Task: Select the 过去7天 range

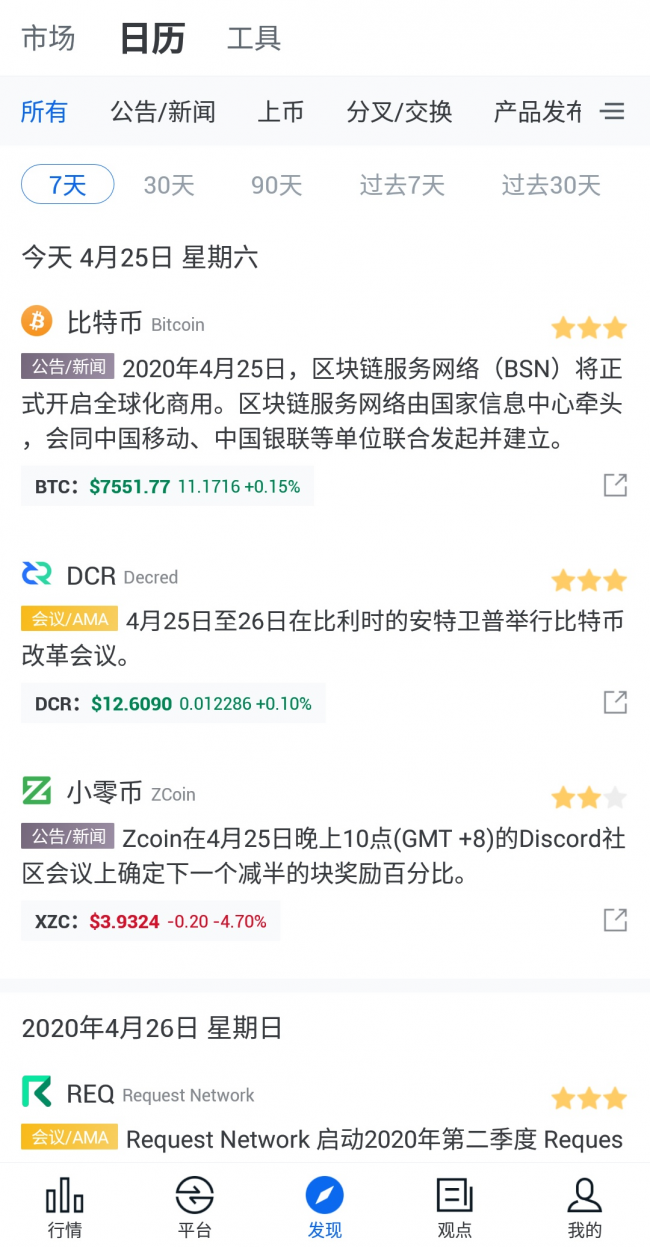Action: [x=402, y=185]
